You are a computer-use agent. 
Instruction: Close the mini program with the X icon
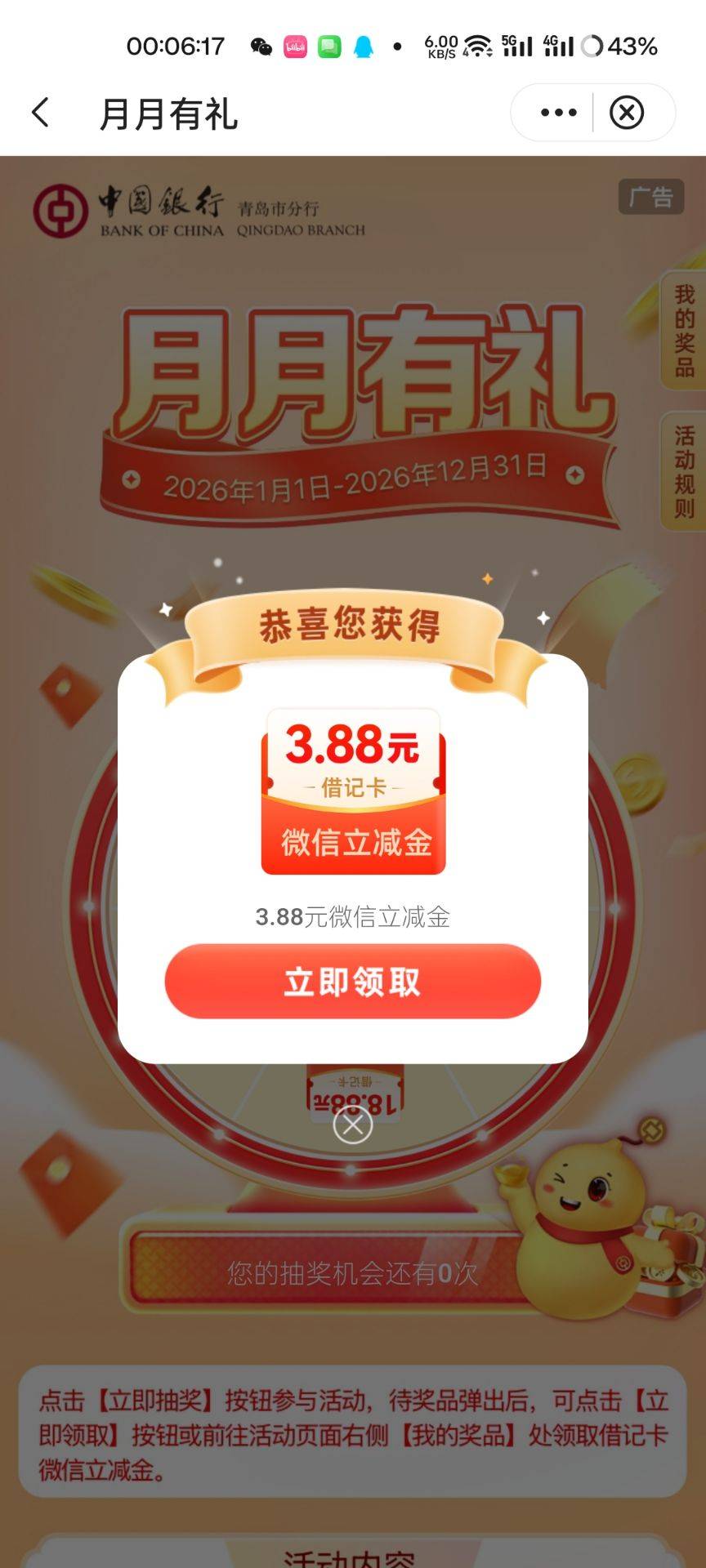coord(627,113)
